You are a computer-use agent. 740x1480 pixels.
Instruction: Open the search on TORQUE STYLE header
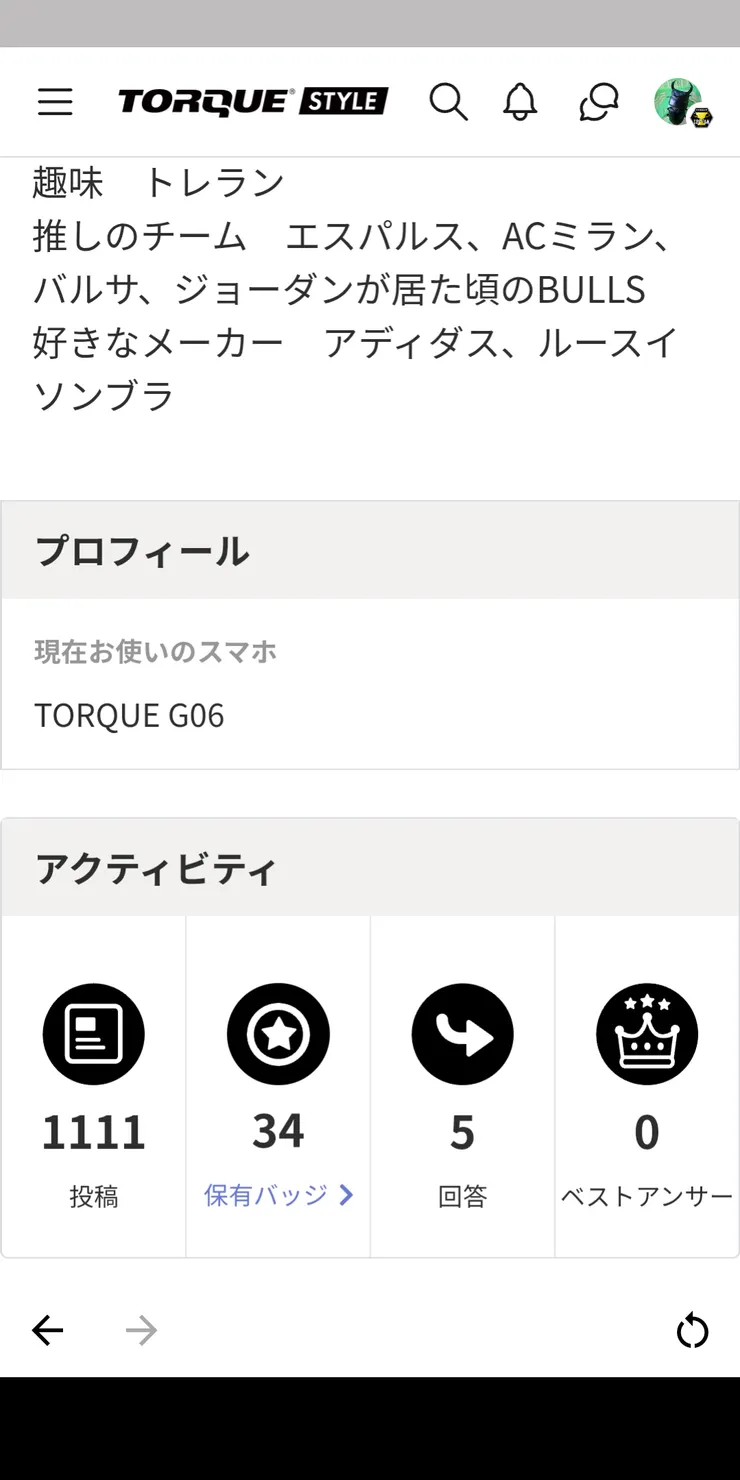coord(449,102)
